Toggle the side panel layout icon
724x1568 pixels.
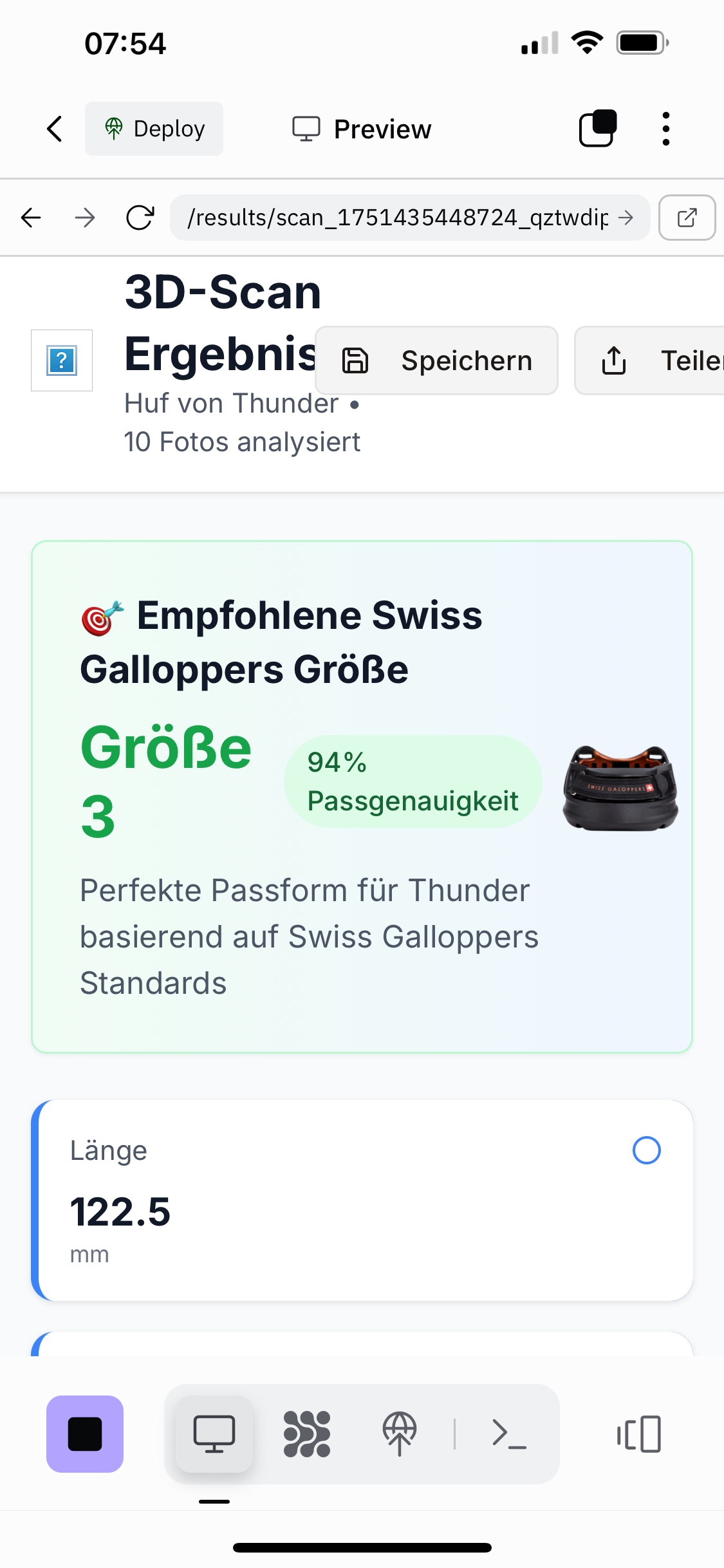click(639, 1434)
